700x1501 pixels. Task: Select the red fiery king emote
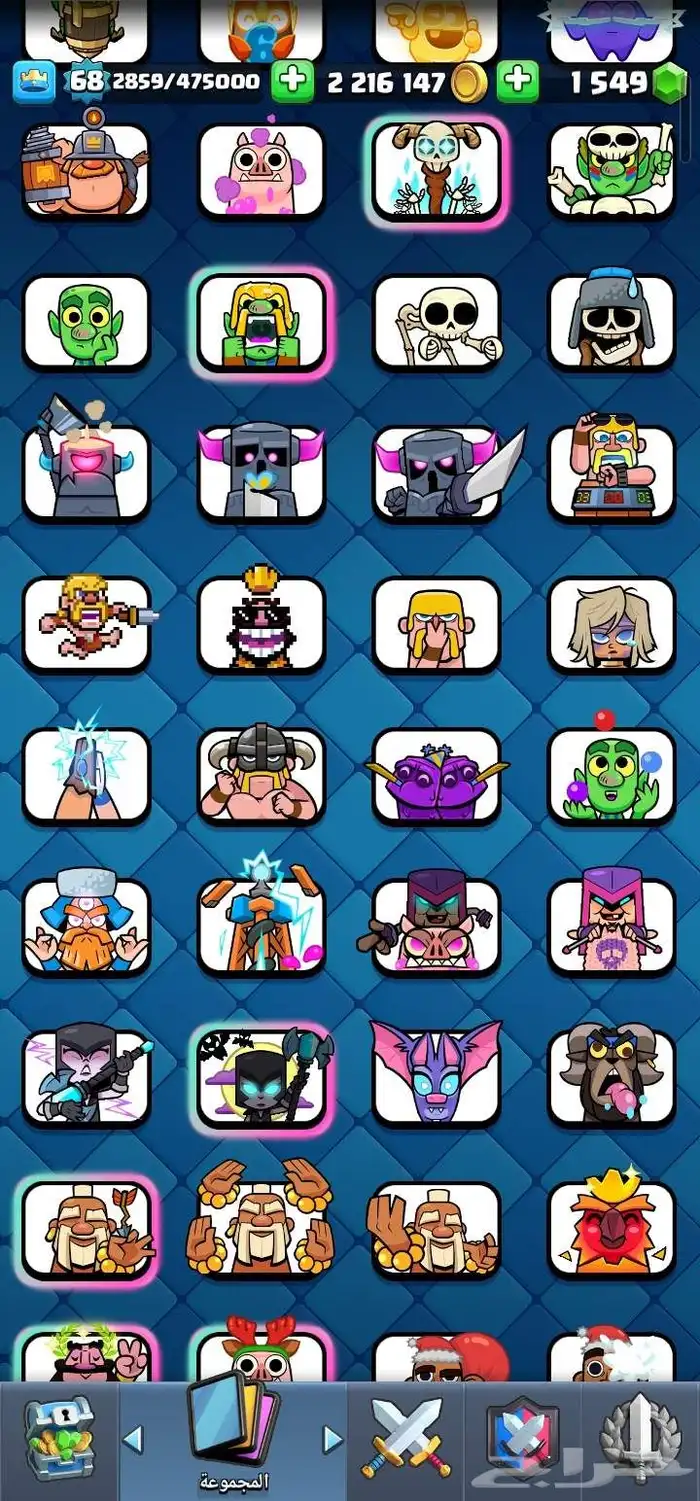pyautogui.click(x=611, y=1228)
